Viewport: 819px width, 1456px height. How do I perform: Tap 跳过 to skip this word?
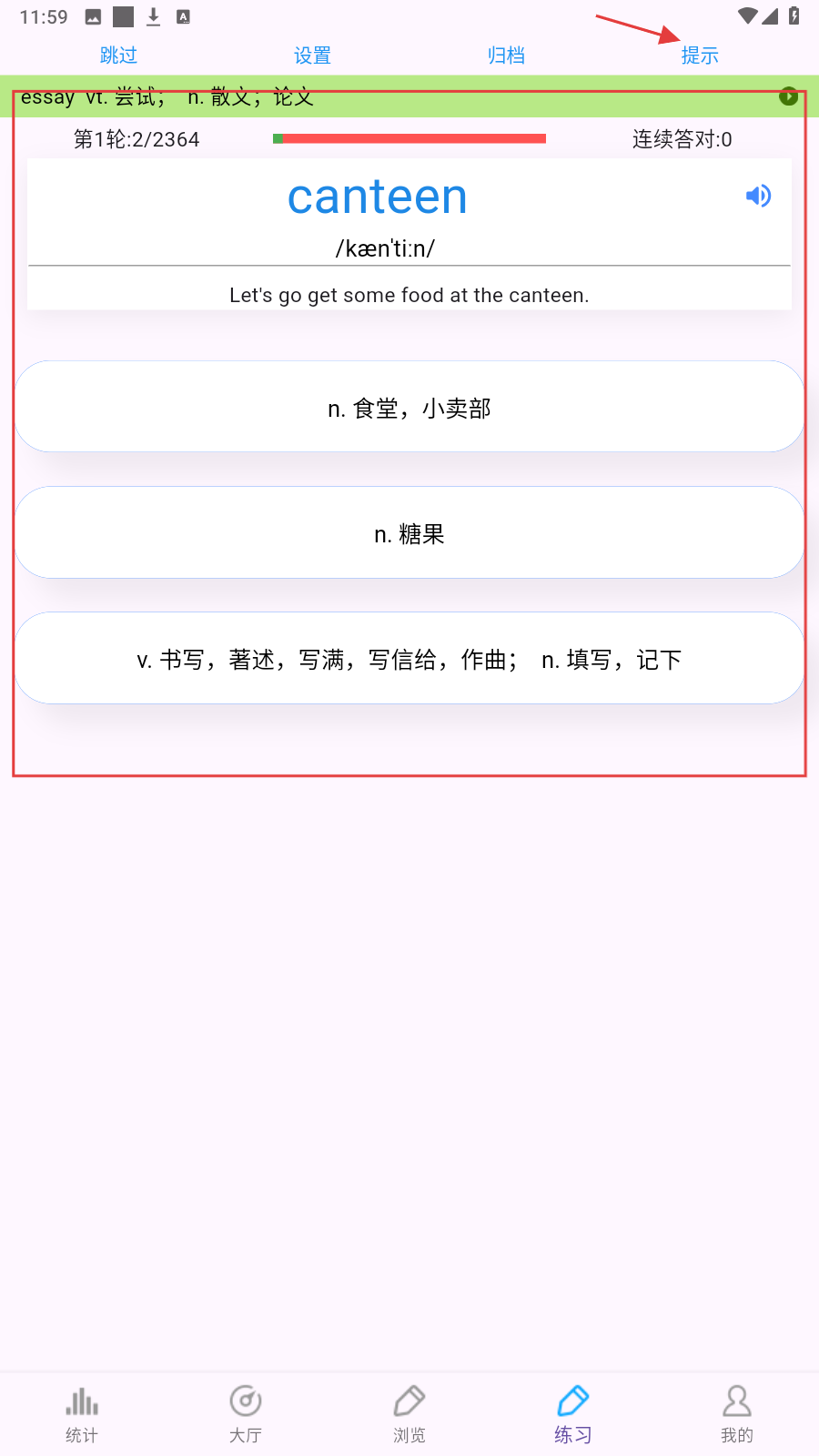118,56
